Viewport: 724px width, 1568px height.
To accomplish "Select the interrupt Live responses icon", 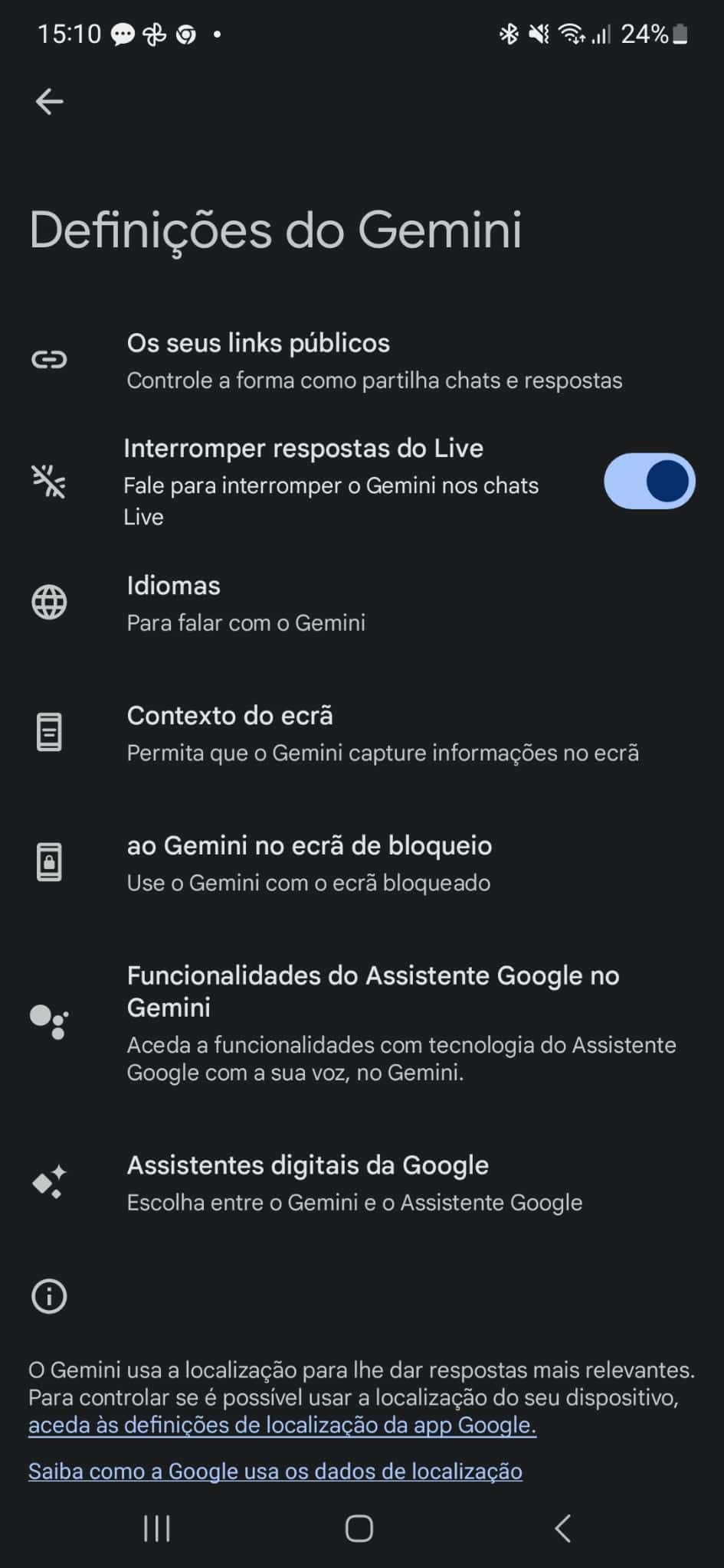I will point(48,481).
